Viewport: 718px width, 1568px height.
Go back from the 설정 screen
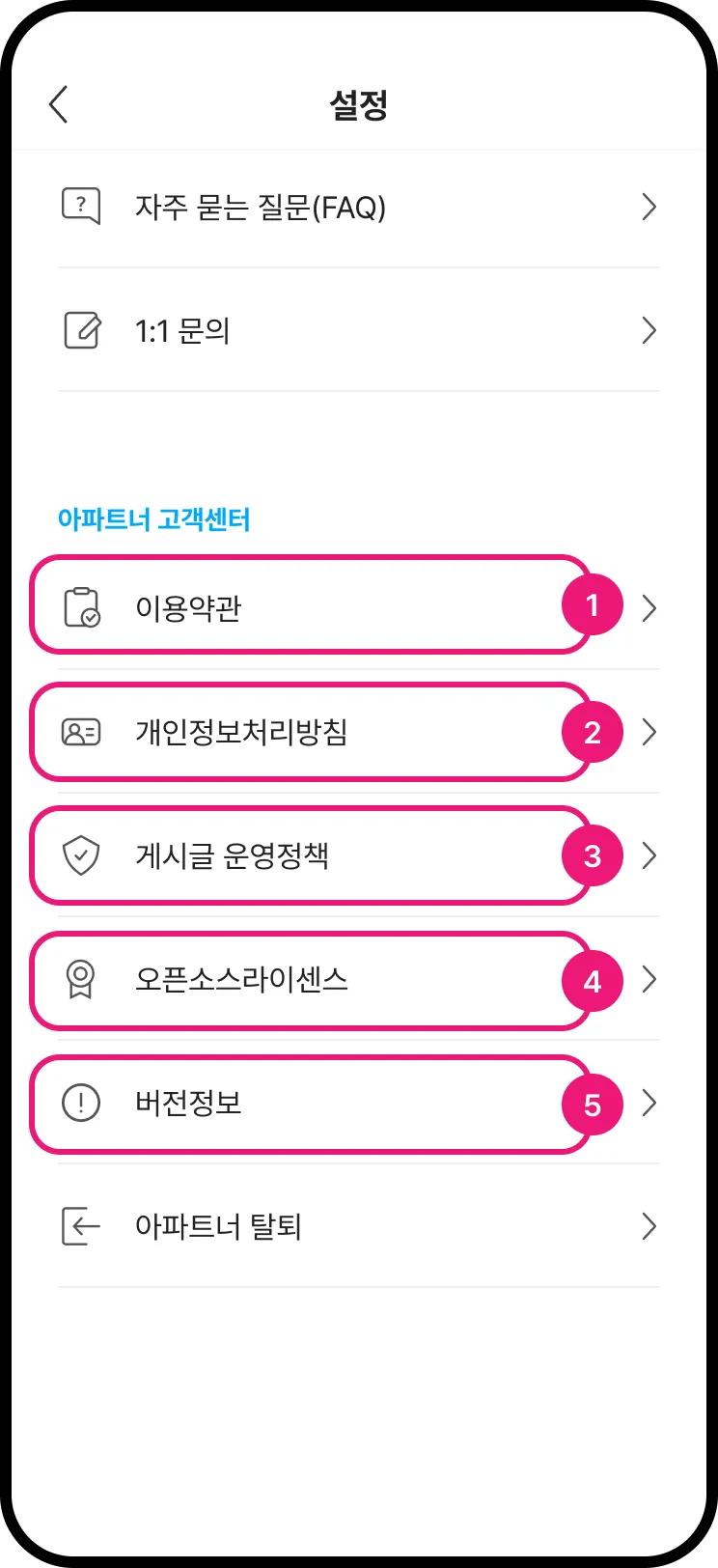[x=59, y=104]
